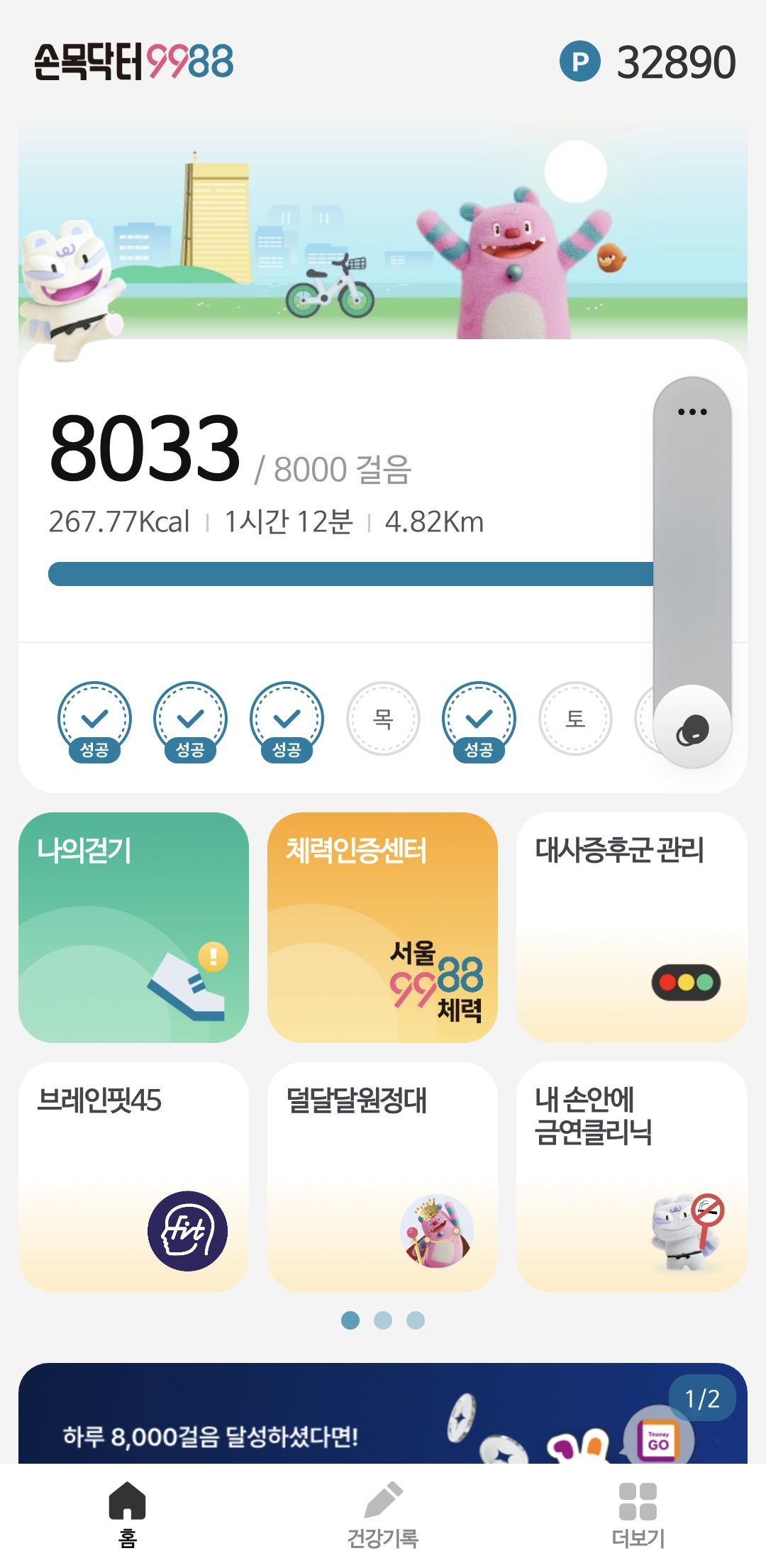Open the 덜달달원정대 card
Viewport: 766px width, 1568px height.
click(x=382, y=1176)
